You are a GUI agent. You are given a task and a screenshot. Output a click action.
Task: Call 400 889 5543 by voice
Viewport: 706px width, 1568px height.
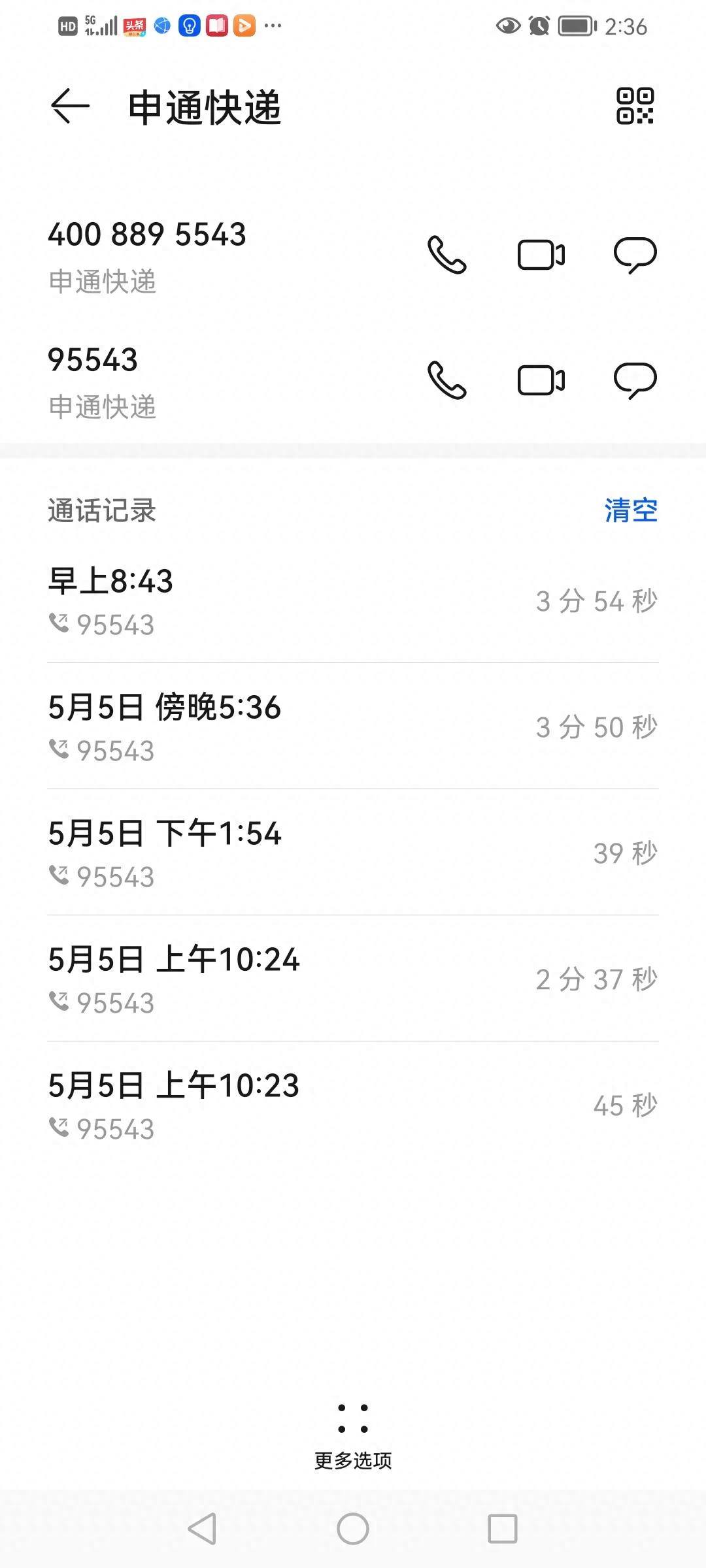[447, 255]
